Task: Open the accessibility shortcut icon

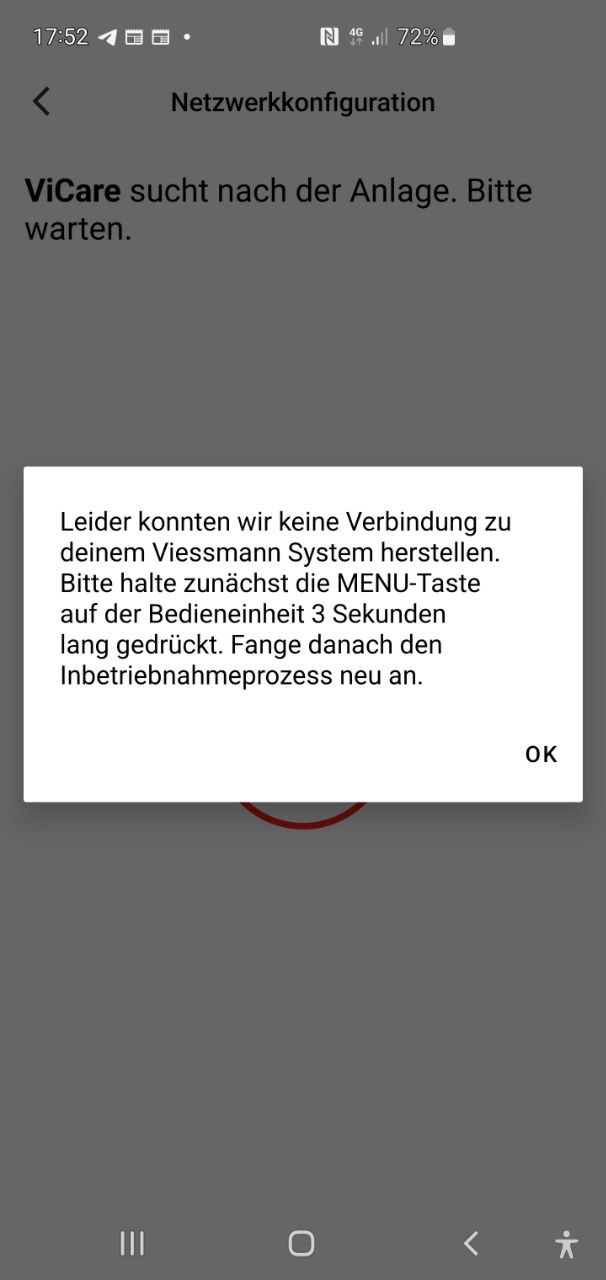Action: [x=566, y=1244]
